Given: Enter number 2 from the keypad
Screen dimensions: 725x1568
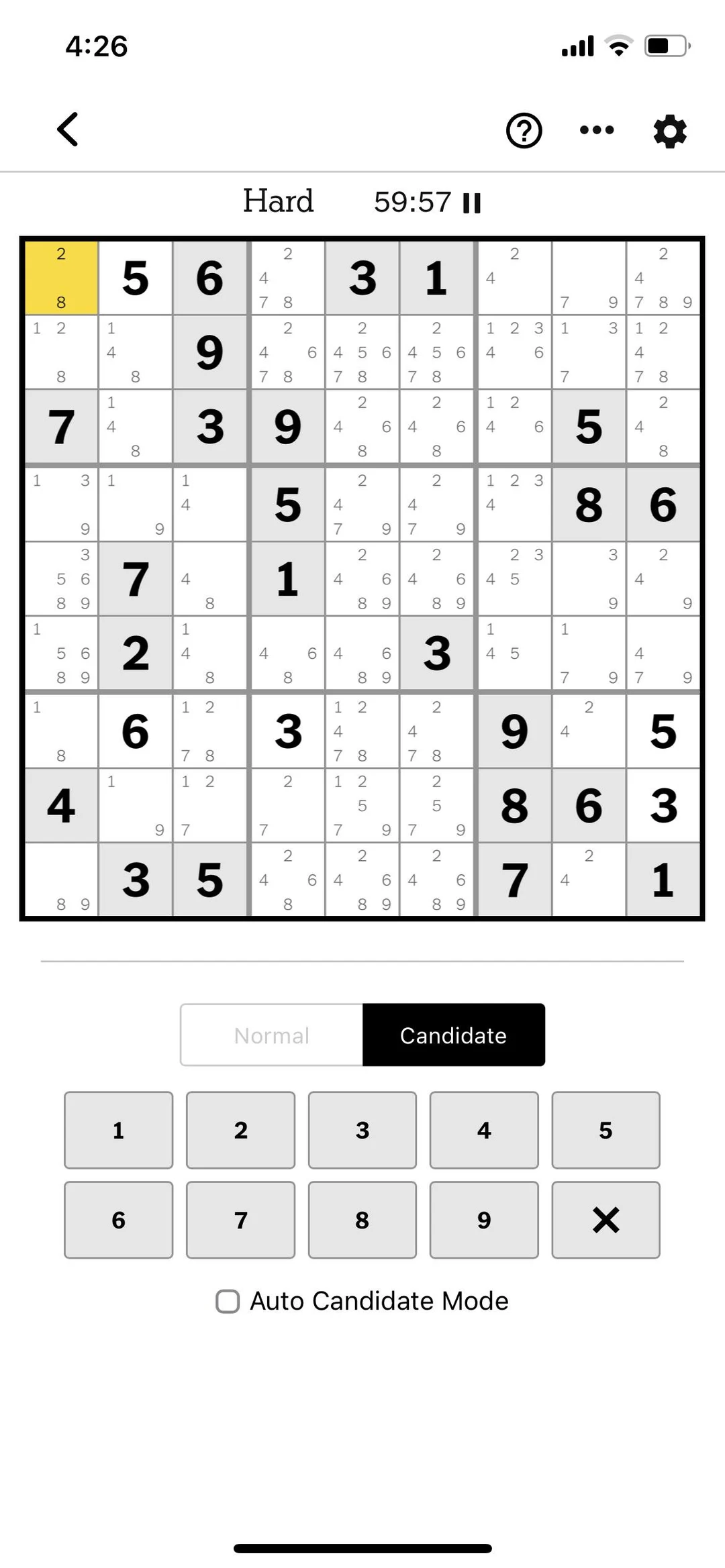Looking at the screenshot, I should click(x=240, y=1131).
